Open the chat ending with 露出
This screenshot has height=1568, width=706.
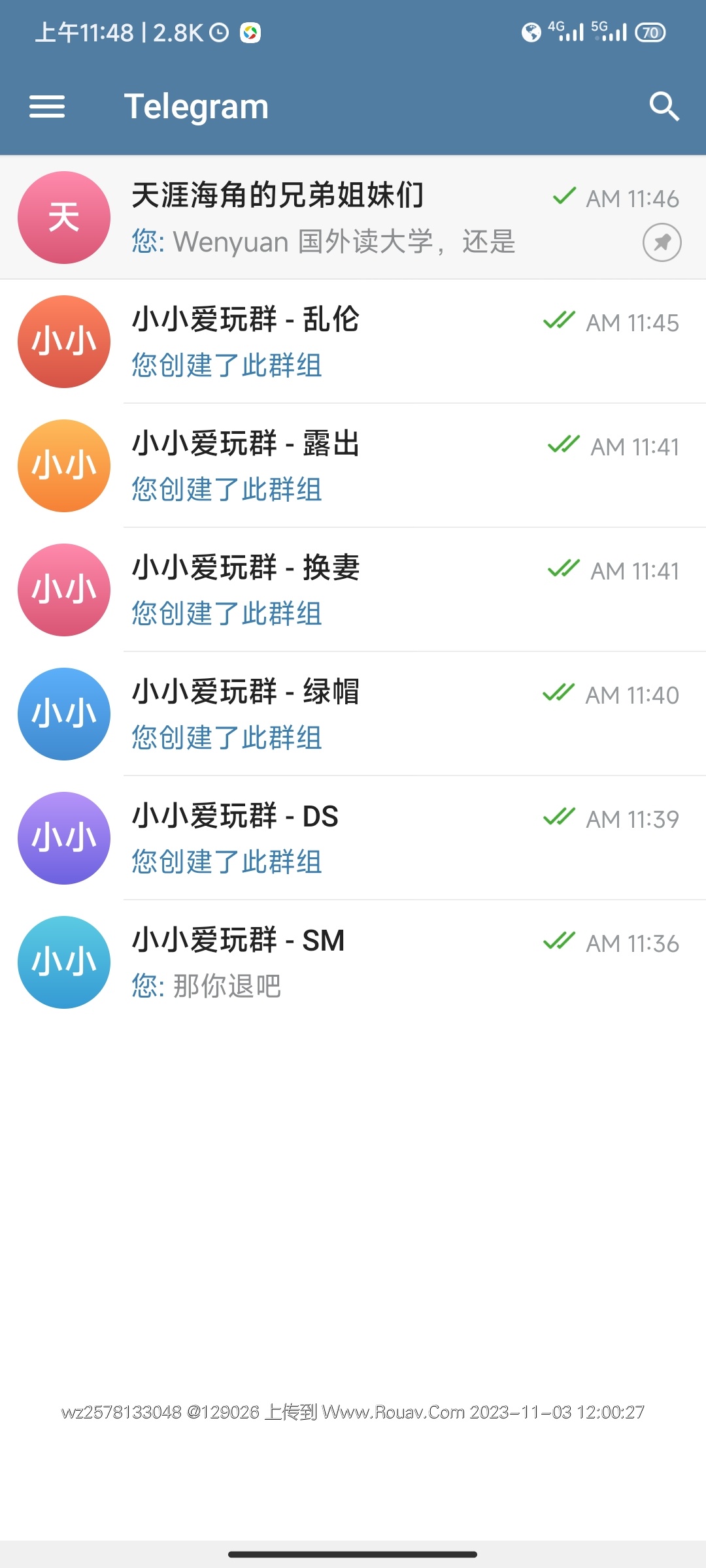coord(353,466)
